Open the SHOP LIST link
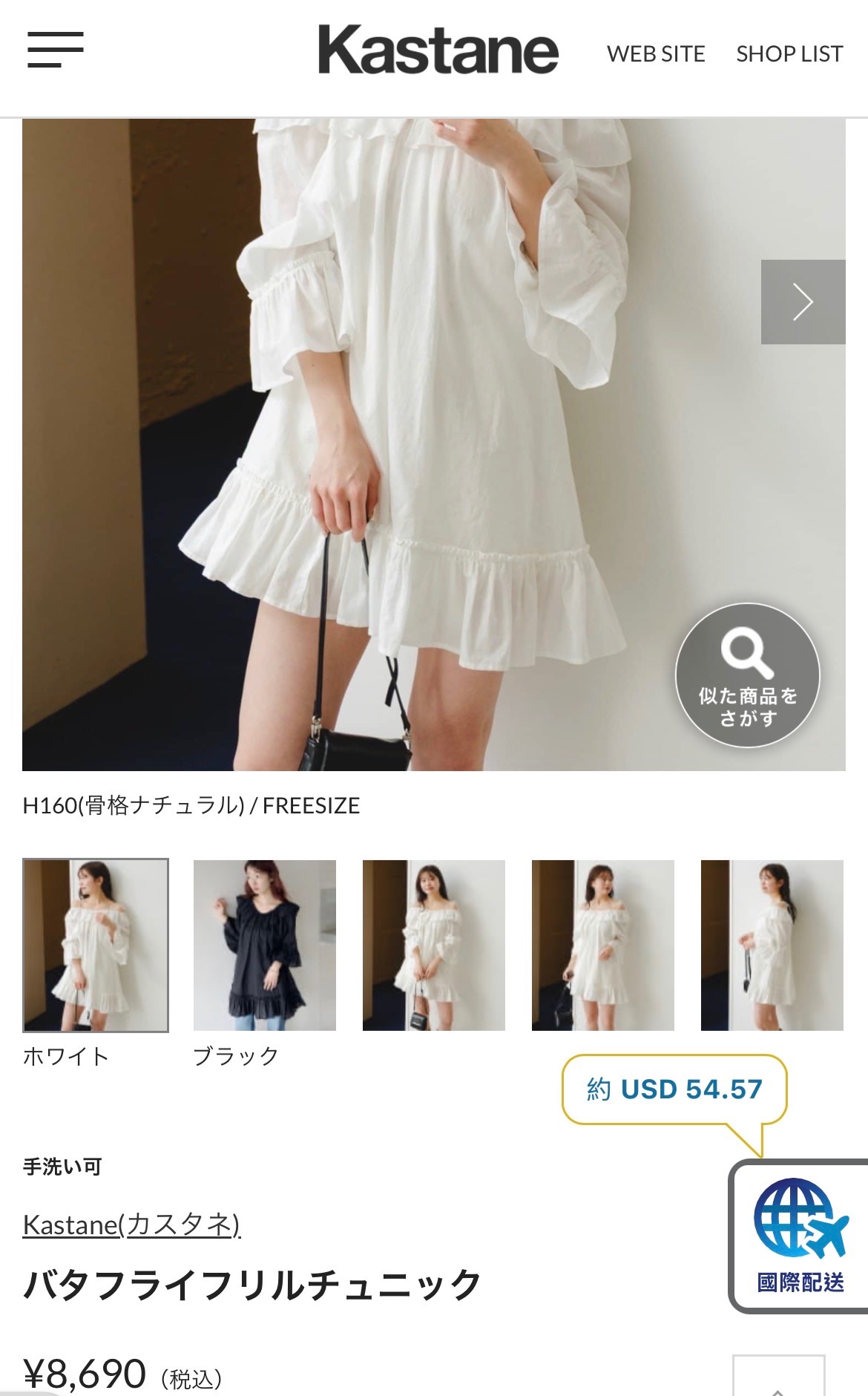 pos(789,54)
